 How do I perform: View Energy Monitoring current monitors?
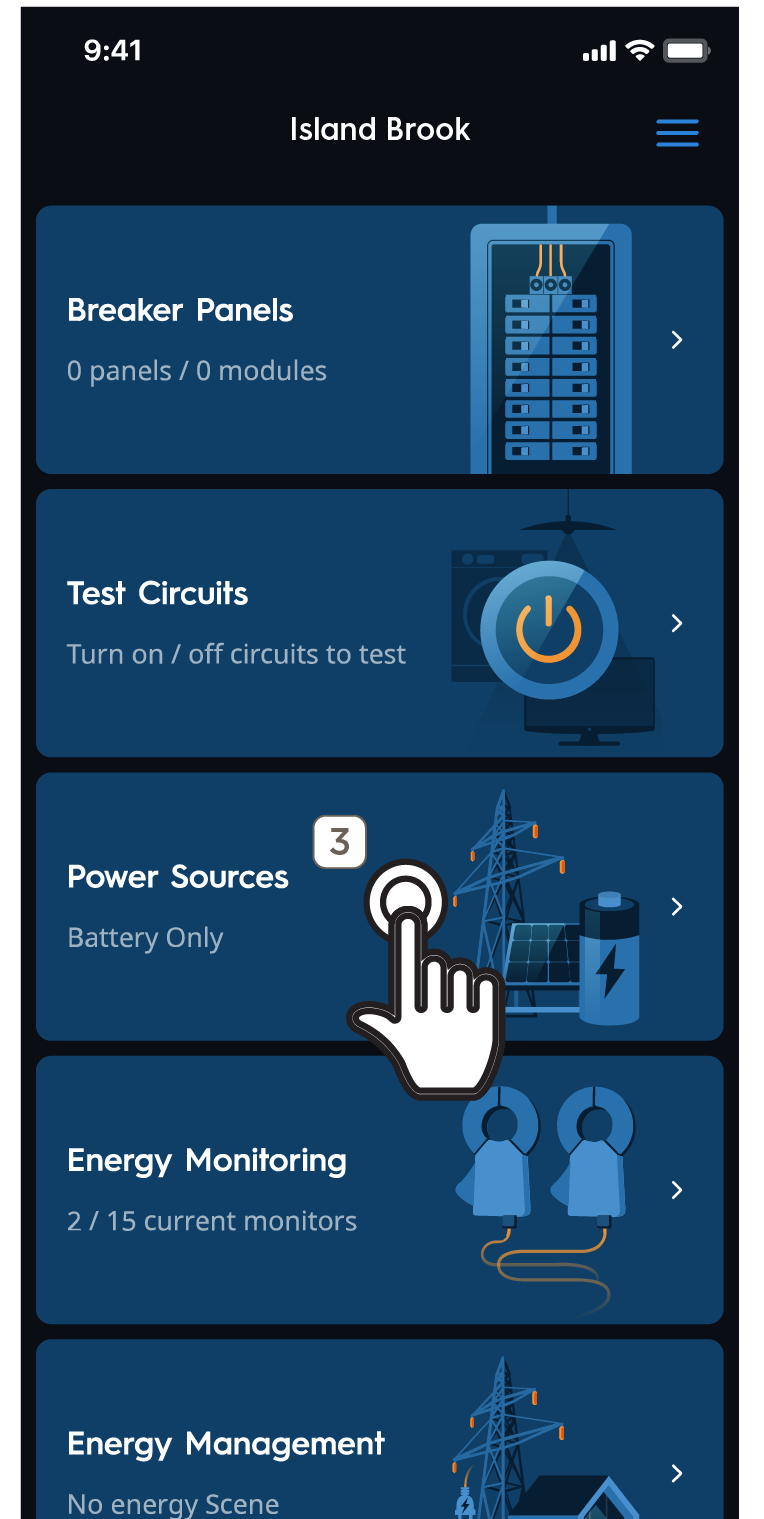tap(379, 1190)
